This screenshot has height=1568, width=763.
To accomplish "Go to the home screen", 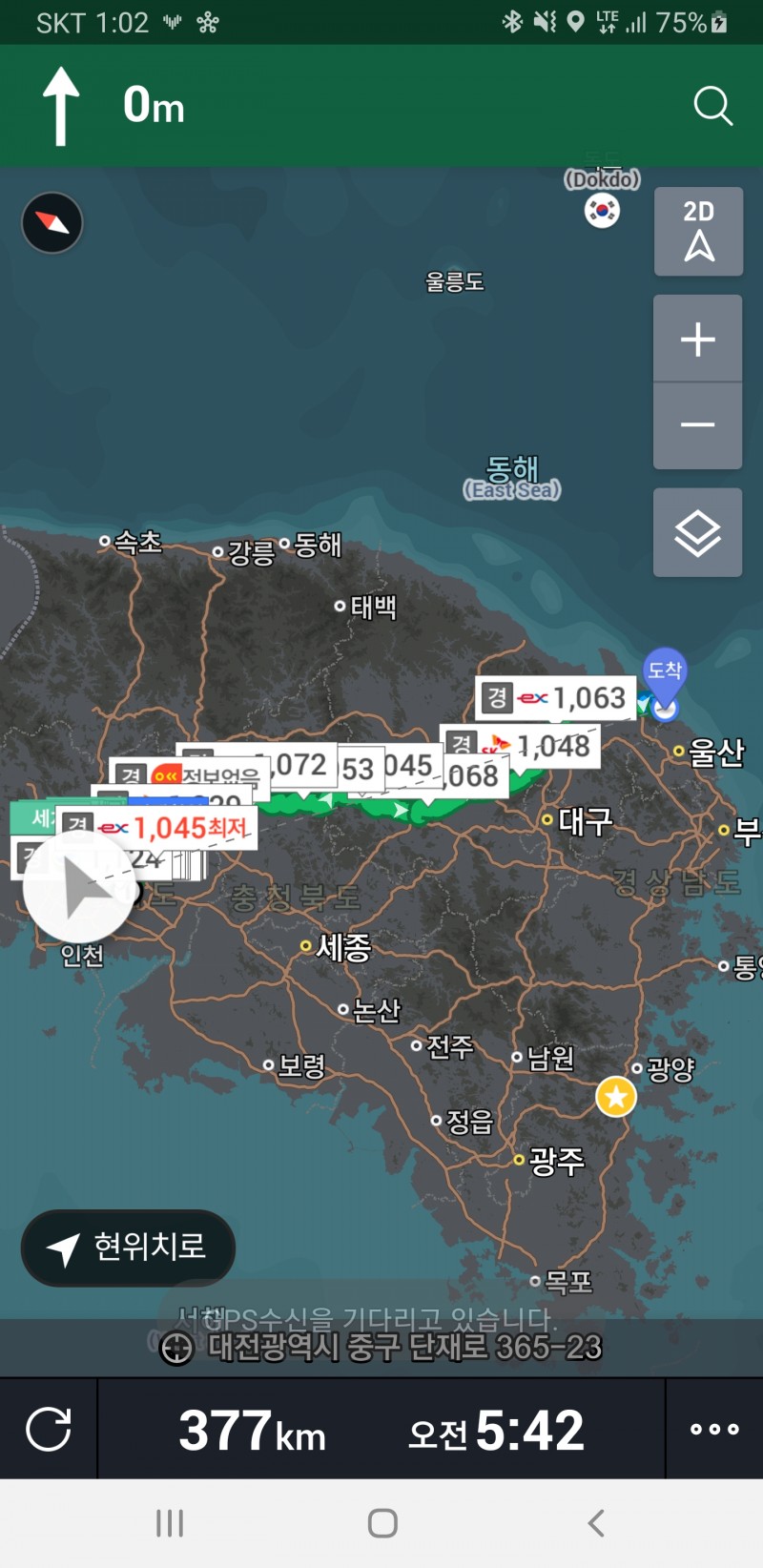I will (382, 1523).
